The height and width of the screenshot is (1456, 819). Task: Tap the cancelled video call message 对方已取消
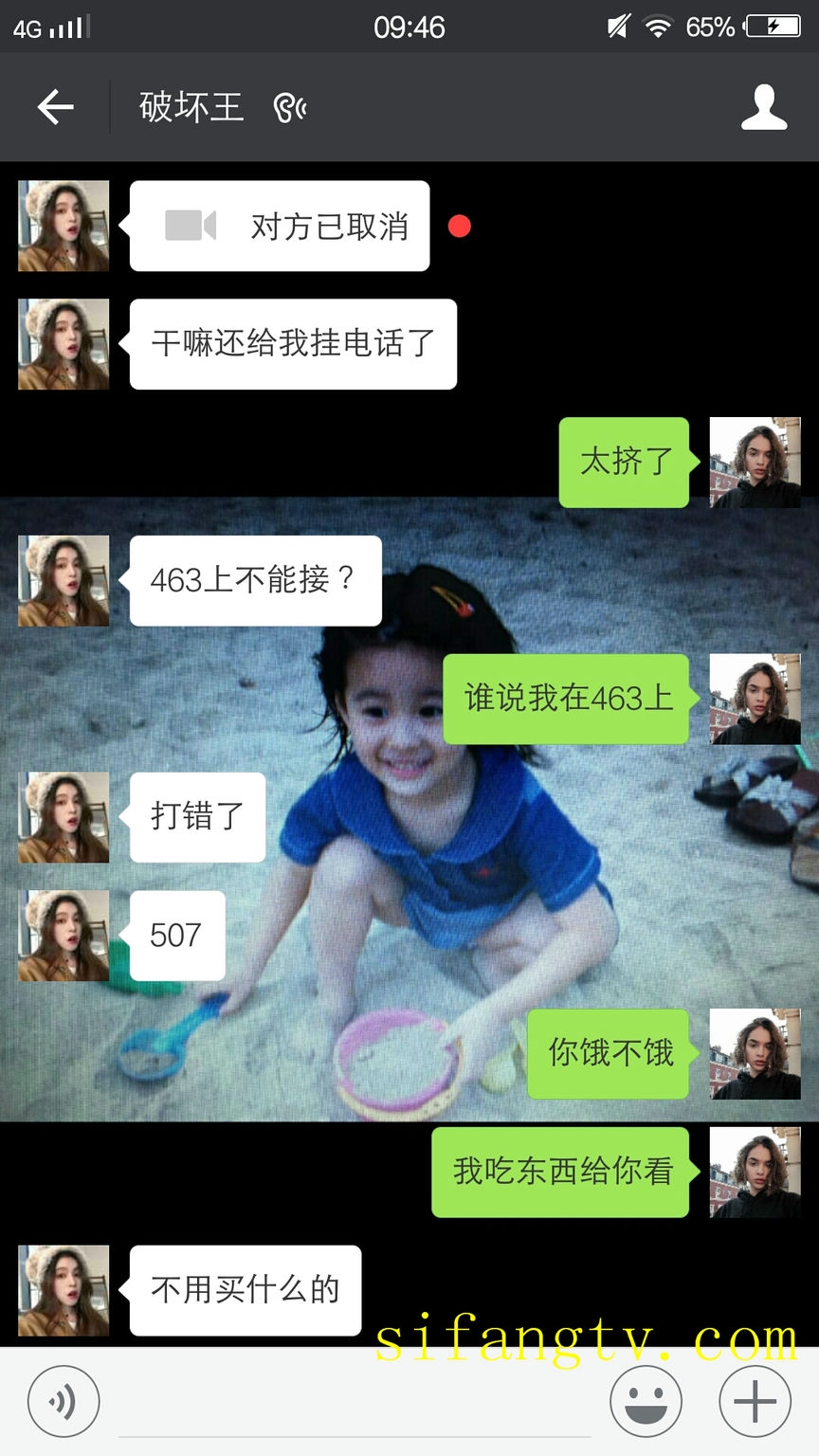point(280,227)
